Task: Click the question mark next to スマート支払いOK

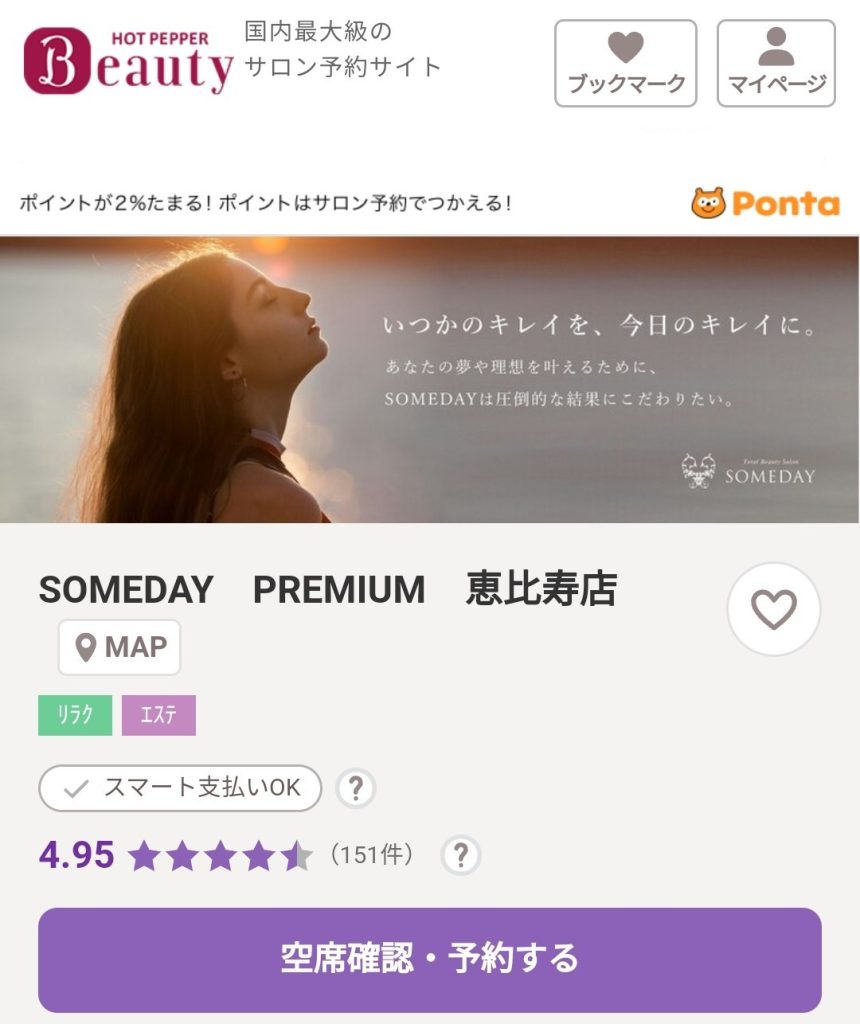Action: [x=354, y=789]
